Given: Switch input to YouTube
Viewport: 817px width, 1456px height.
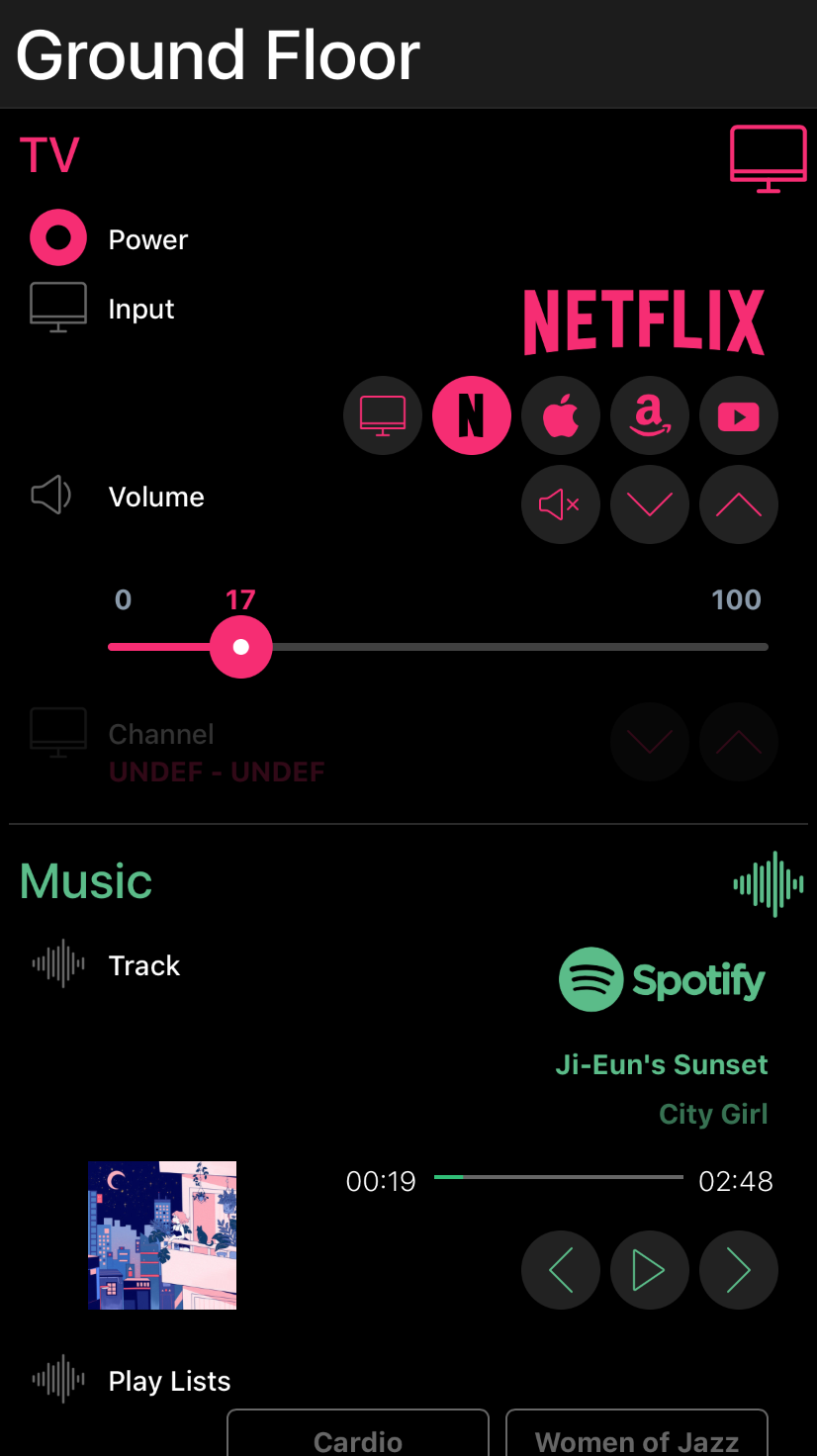Looking at the screenshot, I should [x=739, y=415].
